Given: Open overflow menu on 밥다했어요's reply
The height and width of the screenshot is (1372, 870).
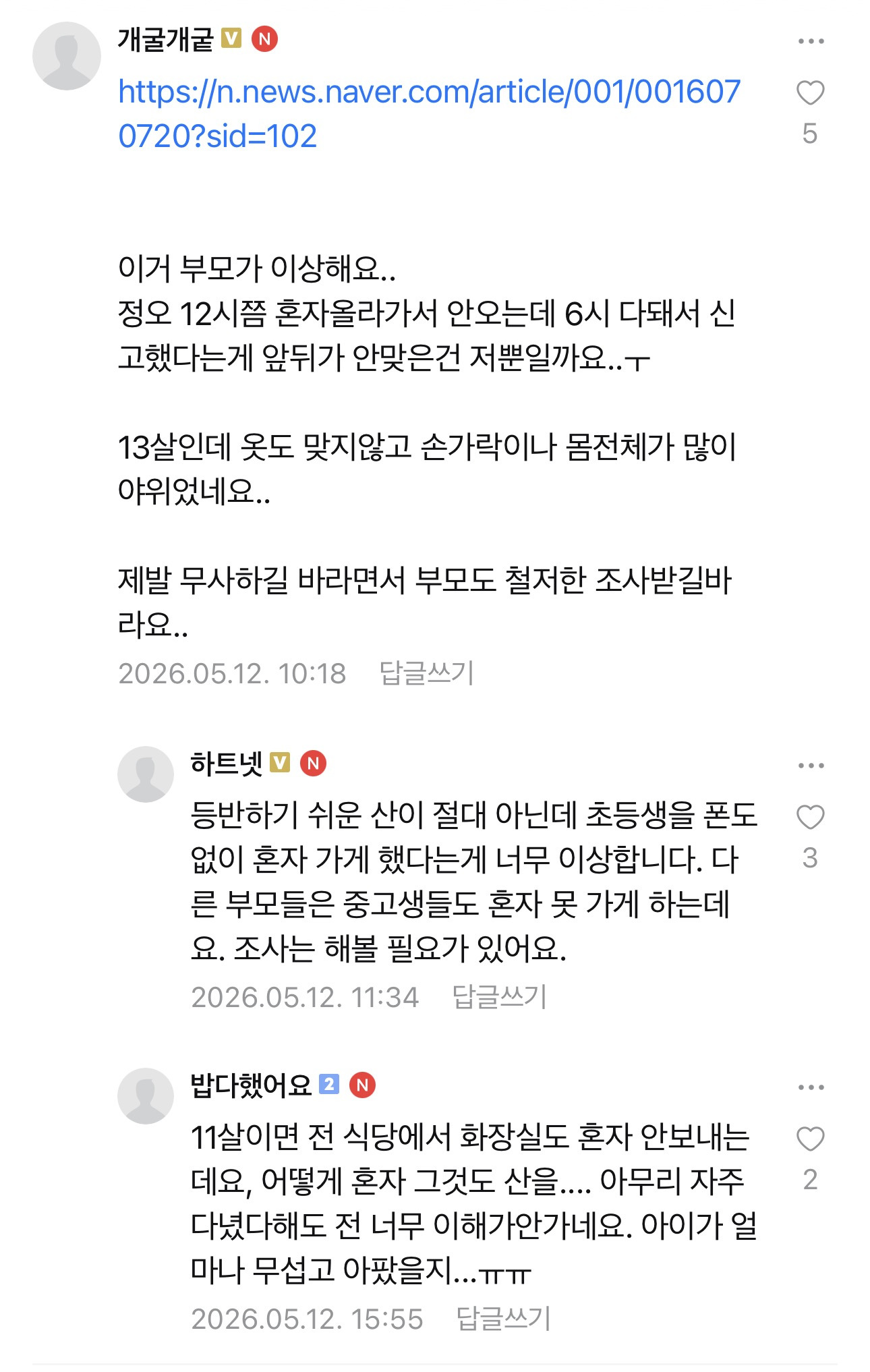Looking at the screenshot, I should (811, 1087).
